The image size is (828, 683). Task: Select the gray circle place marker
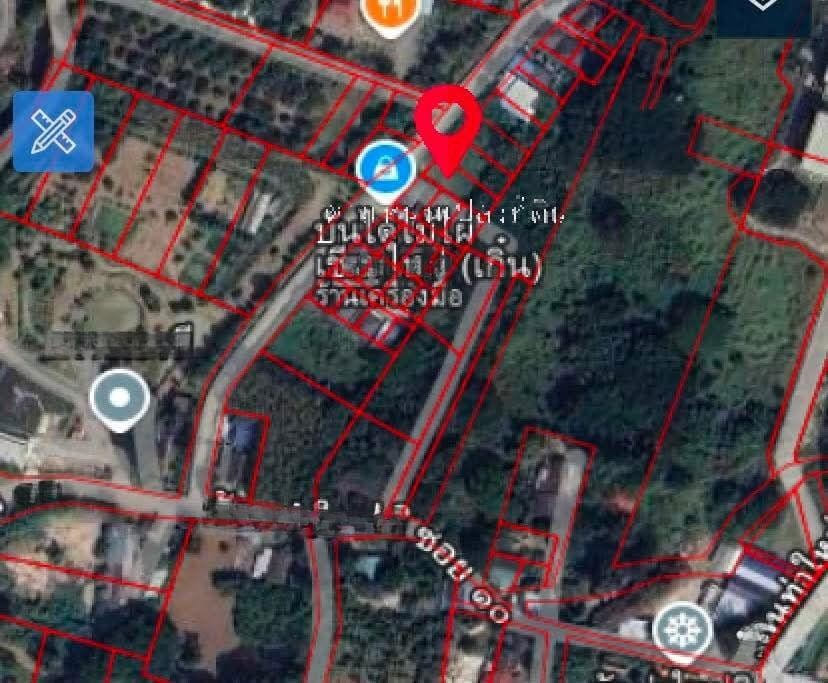[120, 398]
